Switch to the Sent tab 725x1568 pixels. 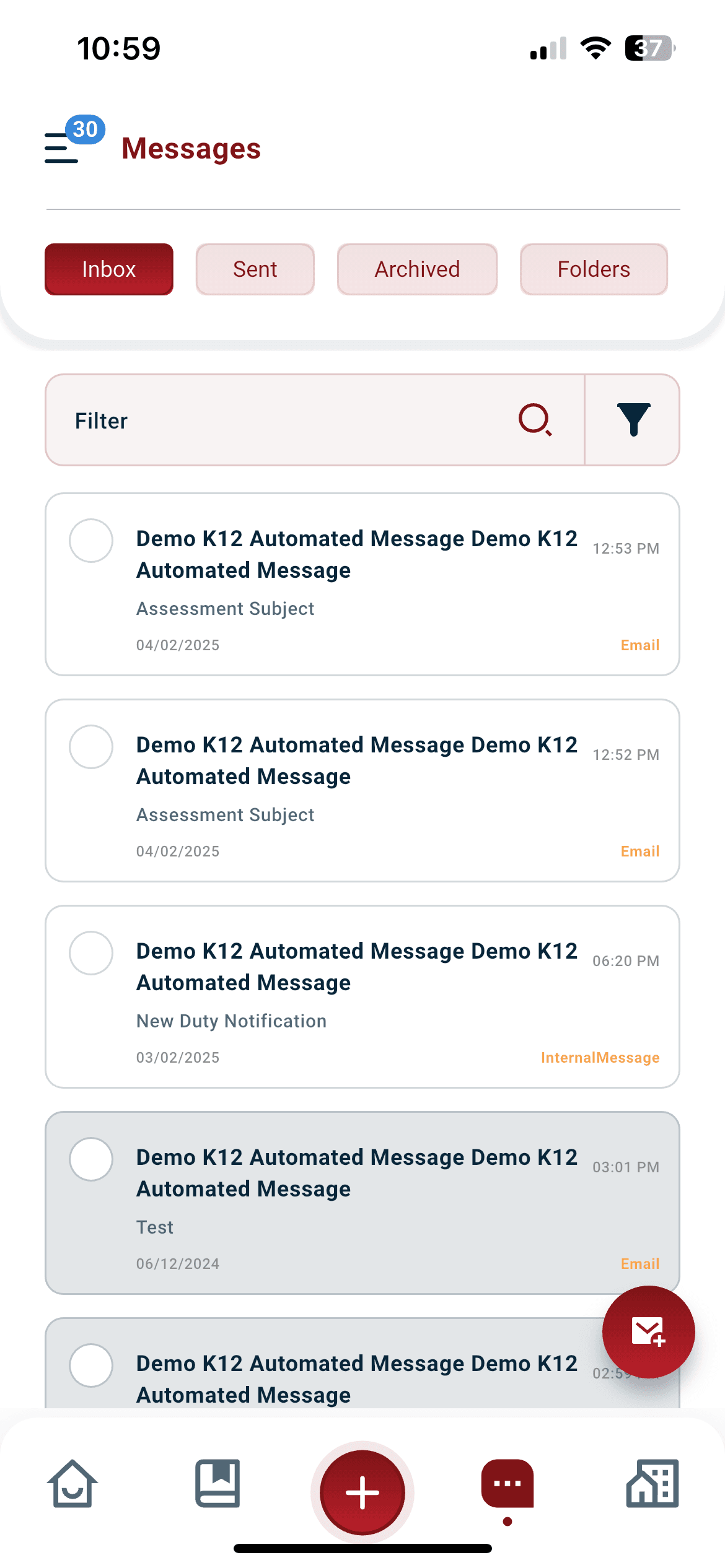[x=255, y=269]
